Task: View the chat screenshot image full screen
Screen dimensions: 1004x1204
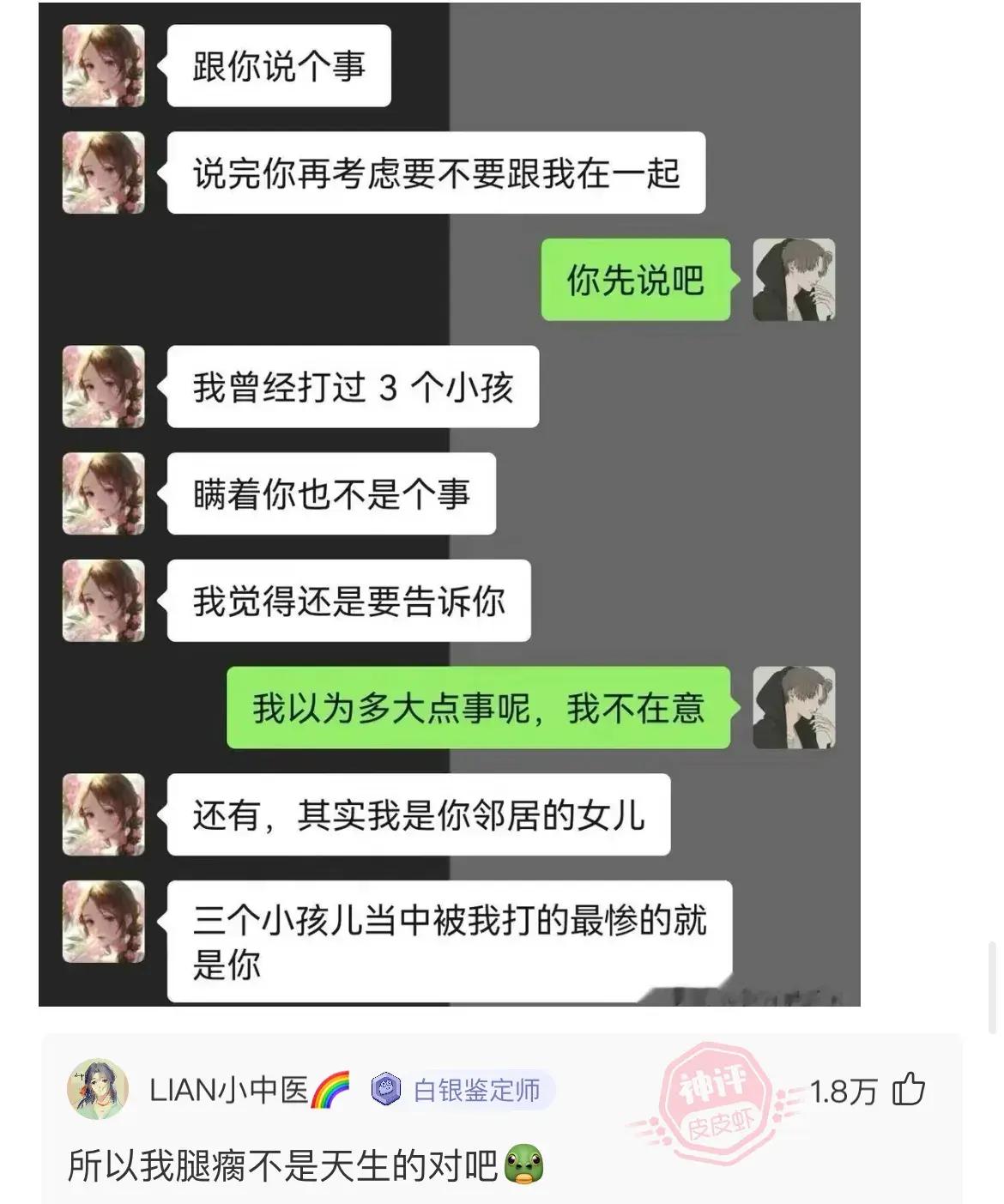Action: click(449, 503)
